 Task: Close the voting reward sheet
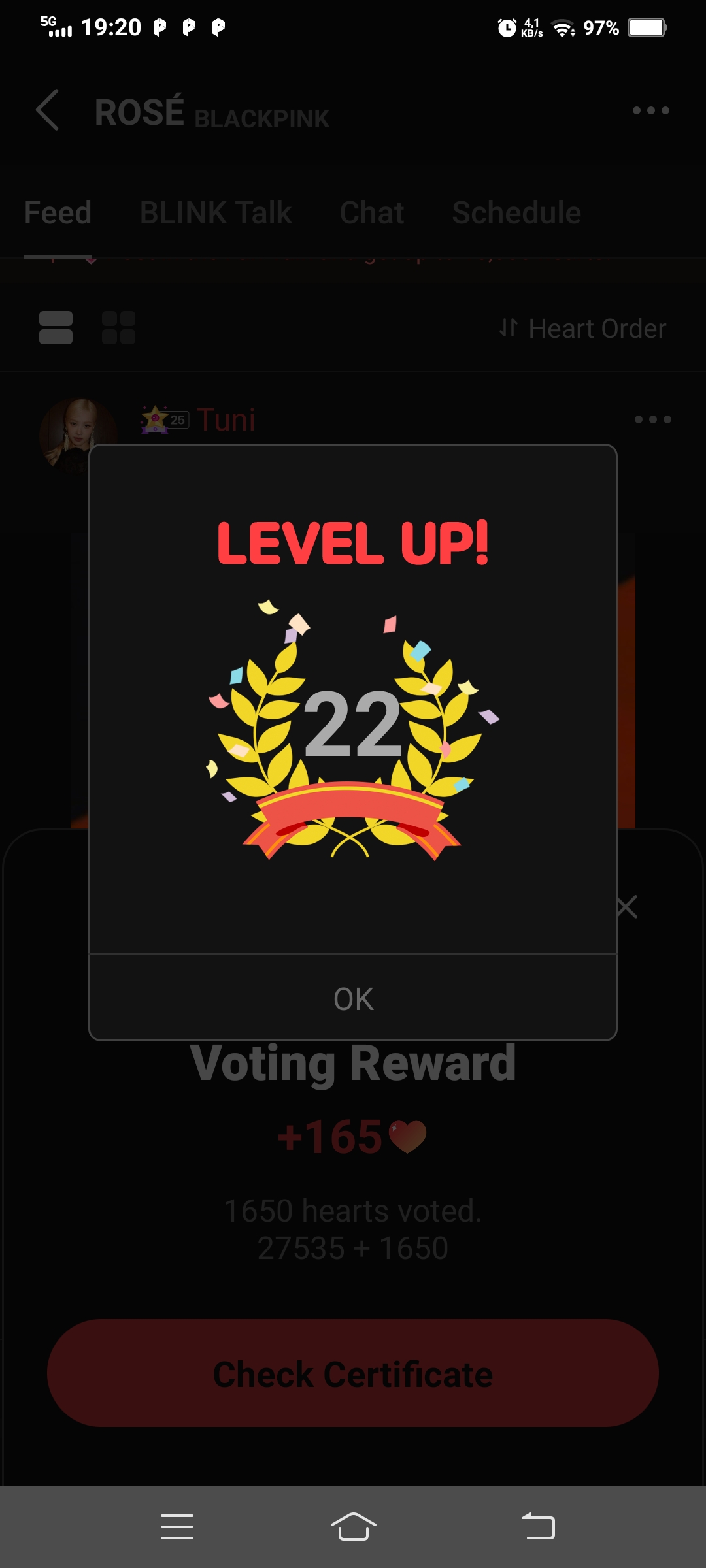(626, 907)
